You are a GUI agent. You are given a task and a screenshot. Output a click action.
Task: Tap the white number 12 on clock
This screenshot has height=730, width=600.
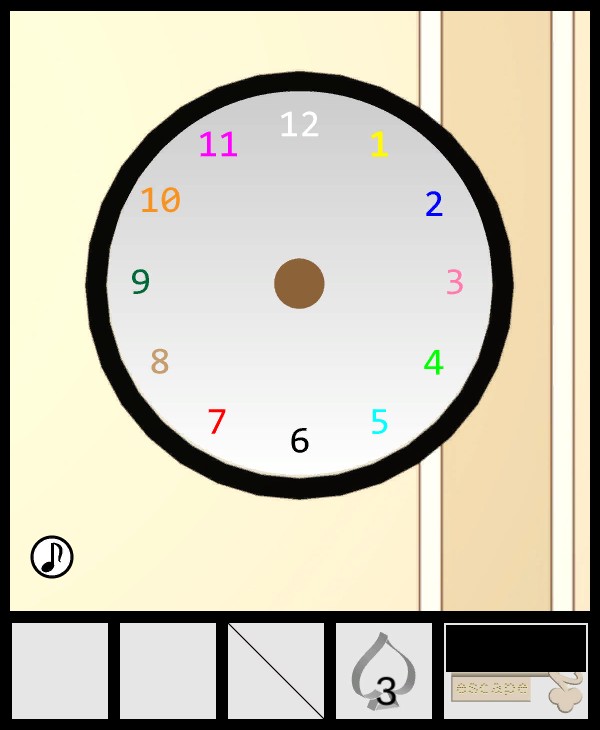299,124
